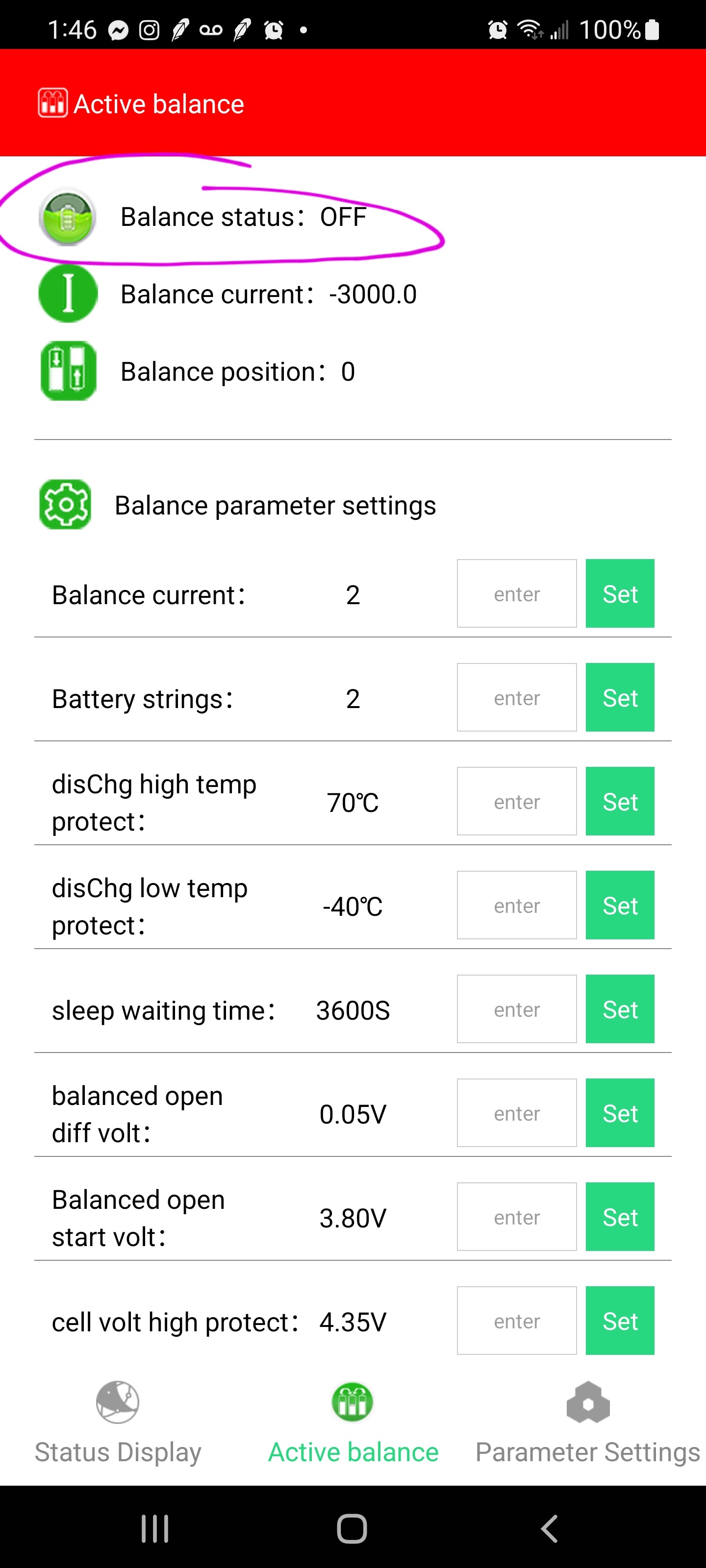Tap Set button for Battery strings
Image resolution: width=706 pixels, height=1568 pixels.
[620, 698]
